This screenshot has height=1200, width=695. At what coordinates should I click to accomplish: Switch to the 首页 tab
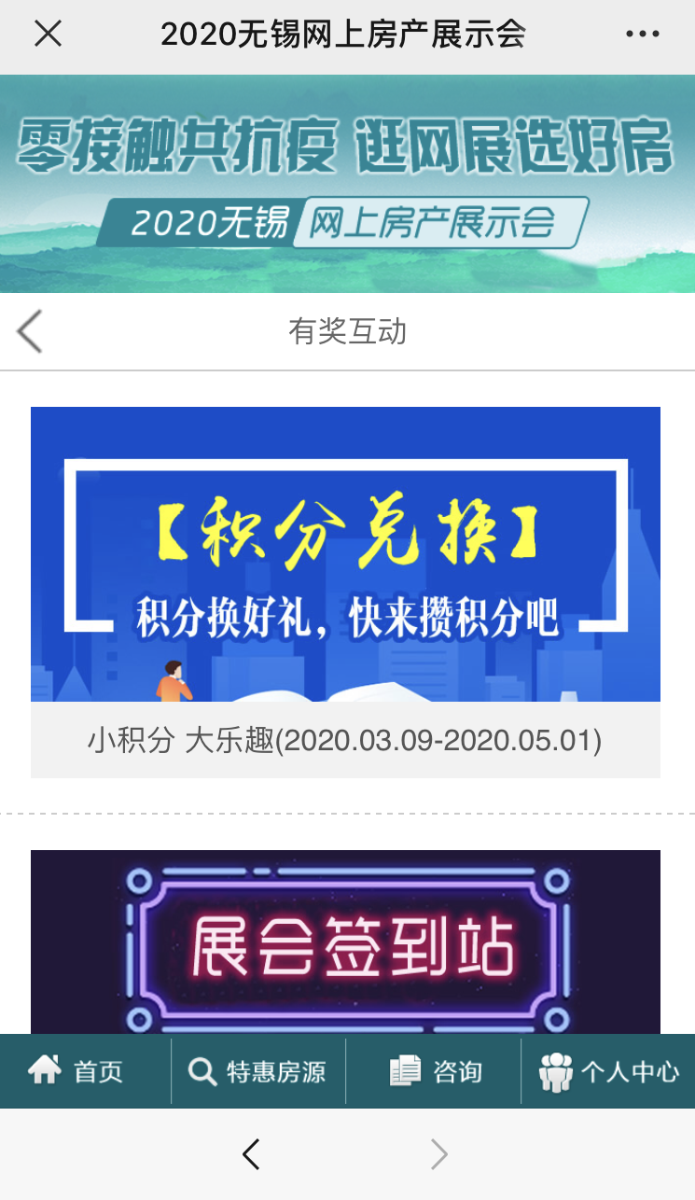pyautogui.click(x=76, y=1072)
